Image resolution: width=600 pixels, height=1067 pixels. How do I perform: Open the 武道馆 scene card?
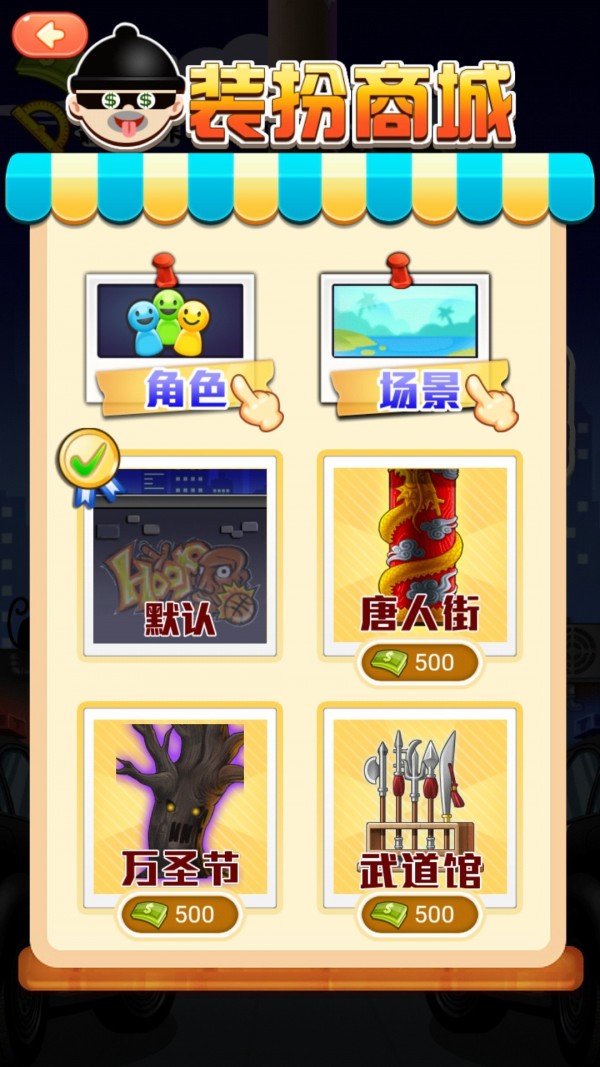pyautogui.click(x=420, y=805)
